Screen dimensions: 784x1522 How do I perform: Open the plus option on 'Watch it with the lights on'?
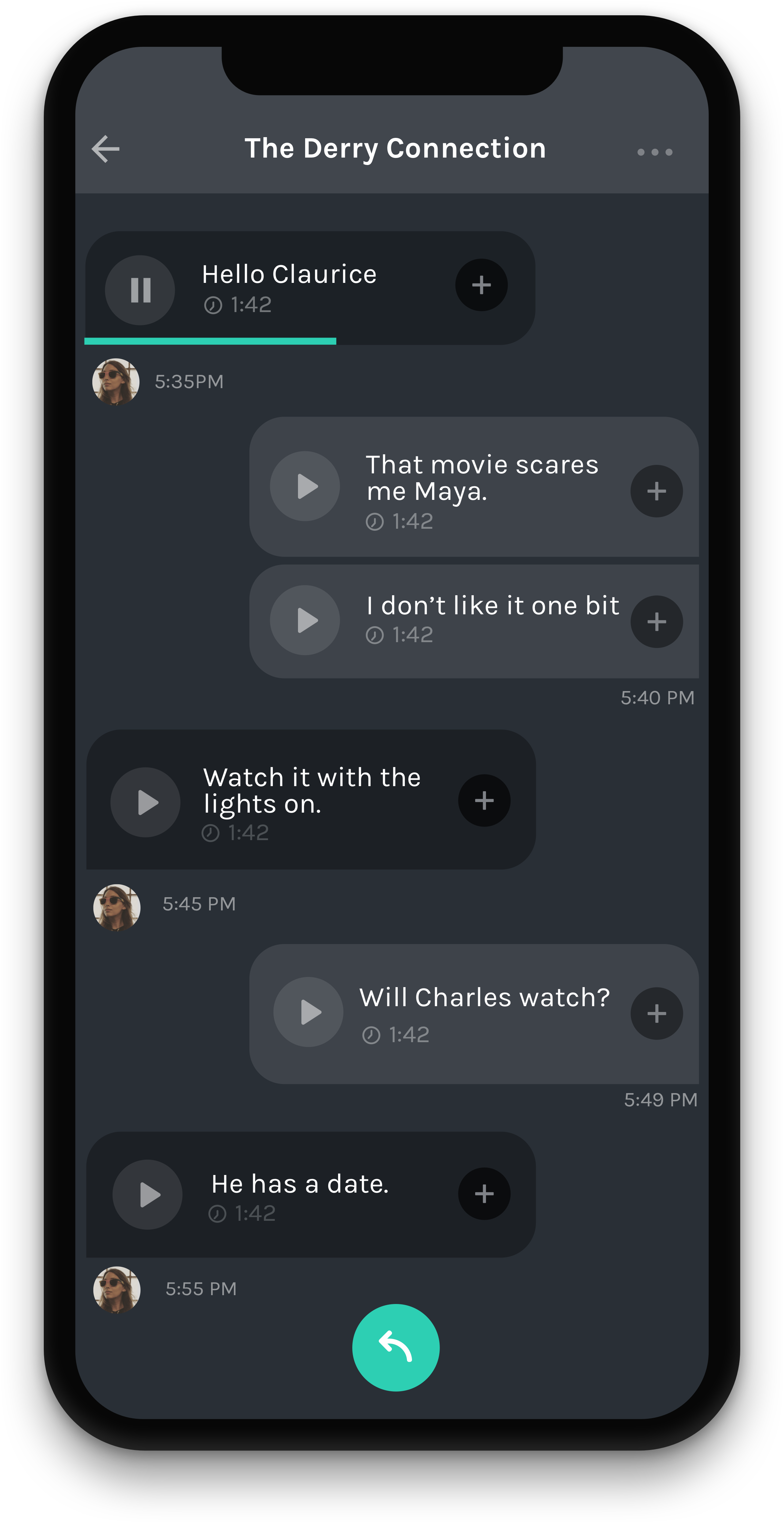[484, 800]
